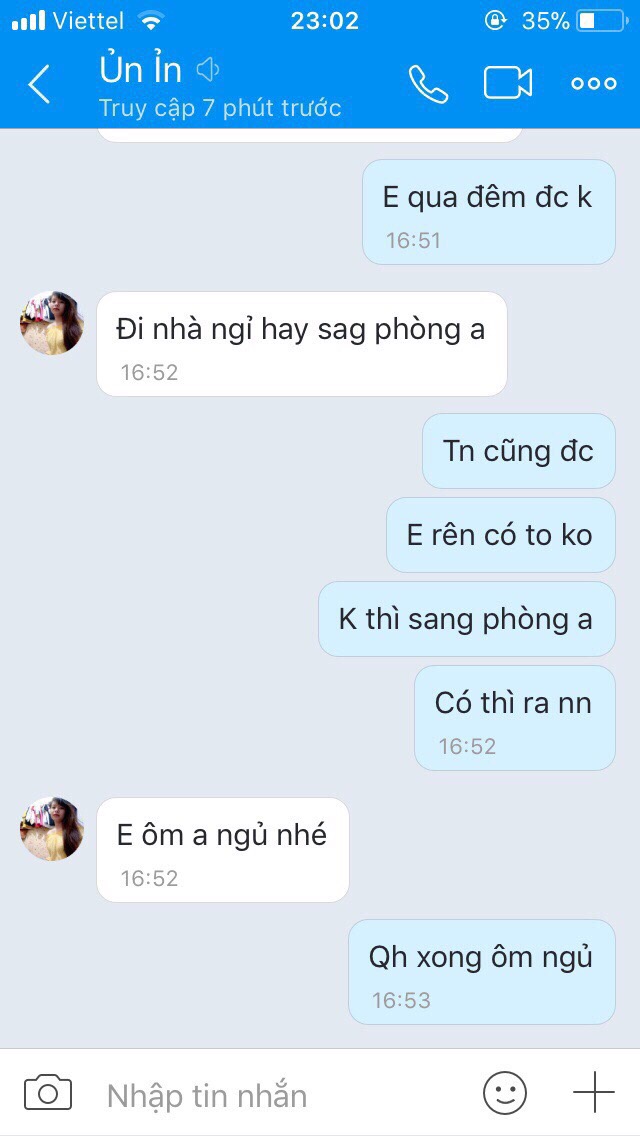Viewport: 640px width, 1136px height.
Task: Open the contact name Ủn Ỉn header
Action: pos(141,69)
